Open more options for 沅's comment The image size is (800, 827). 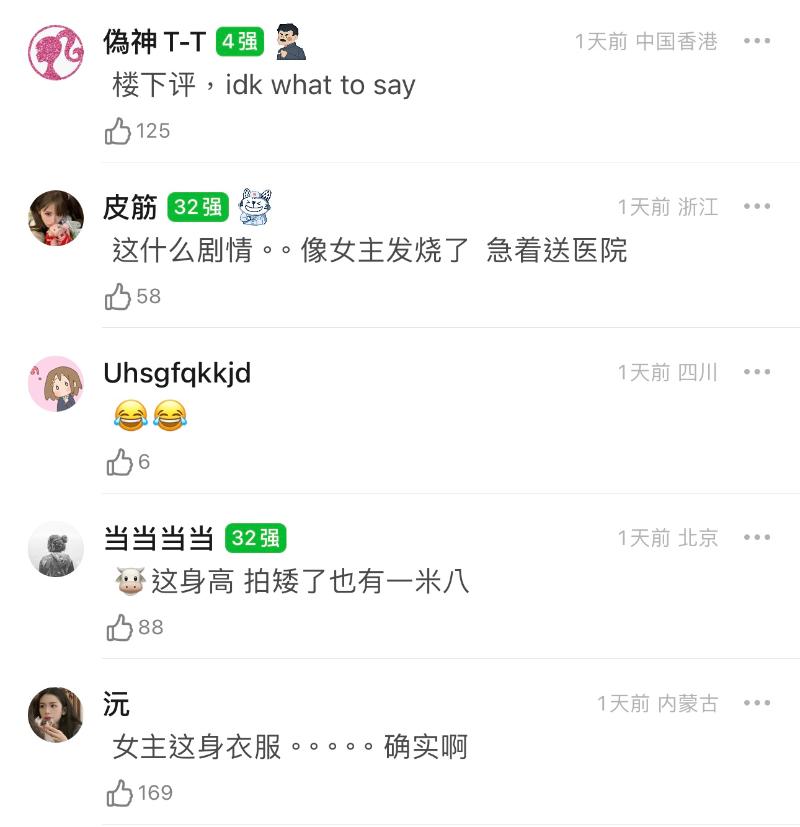coord(757,703)
